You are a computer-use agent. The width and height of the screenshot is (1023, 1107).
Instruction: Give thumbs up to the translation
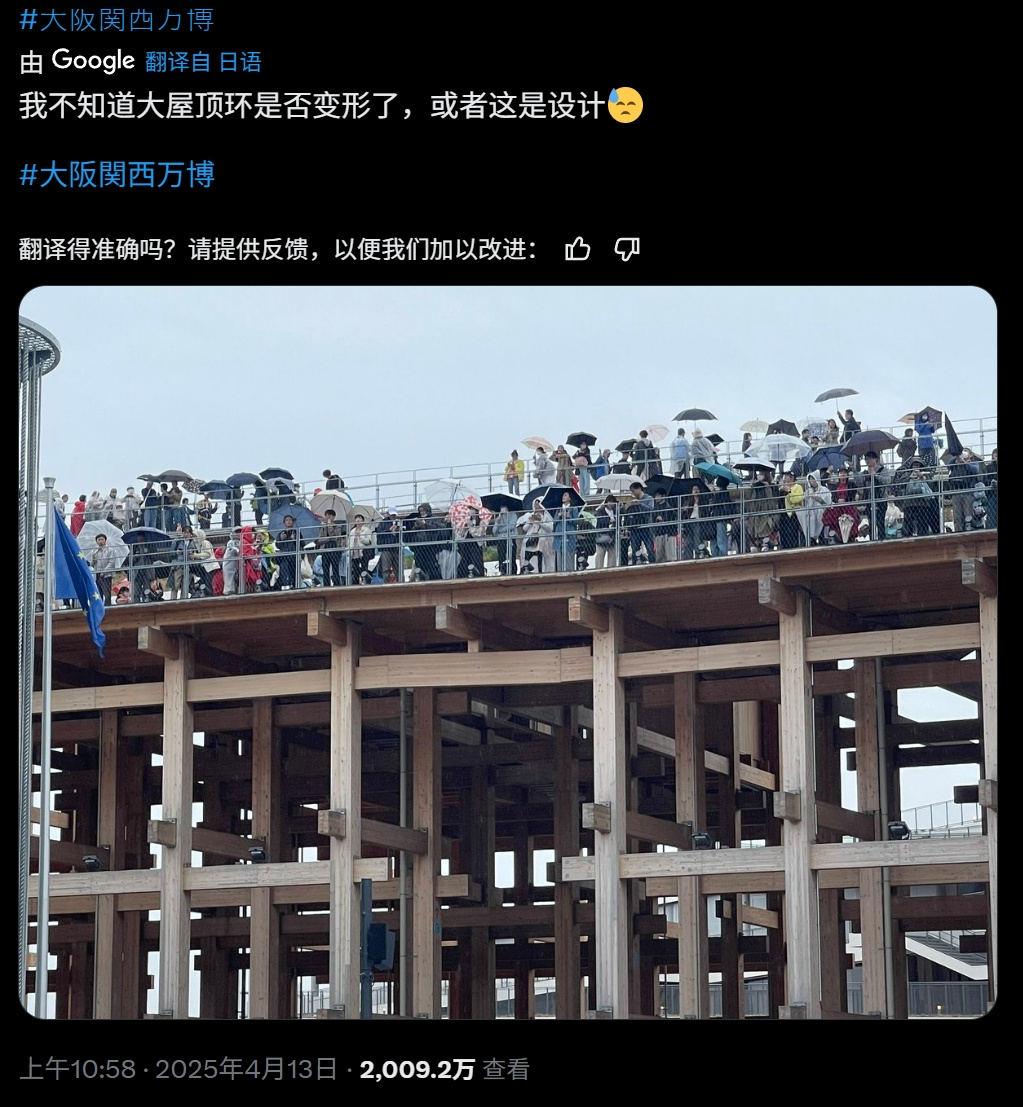(577, 249)
